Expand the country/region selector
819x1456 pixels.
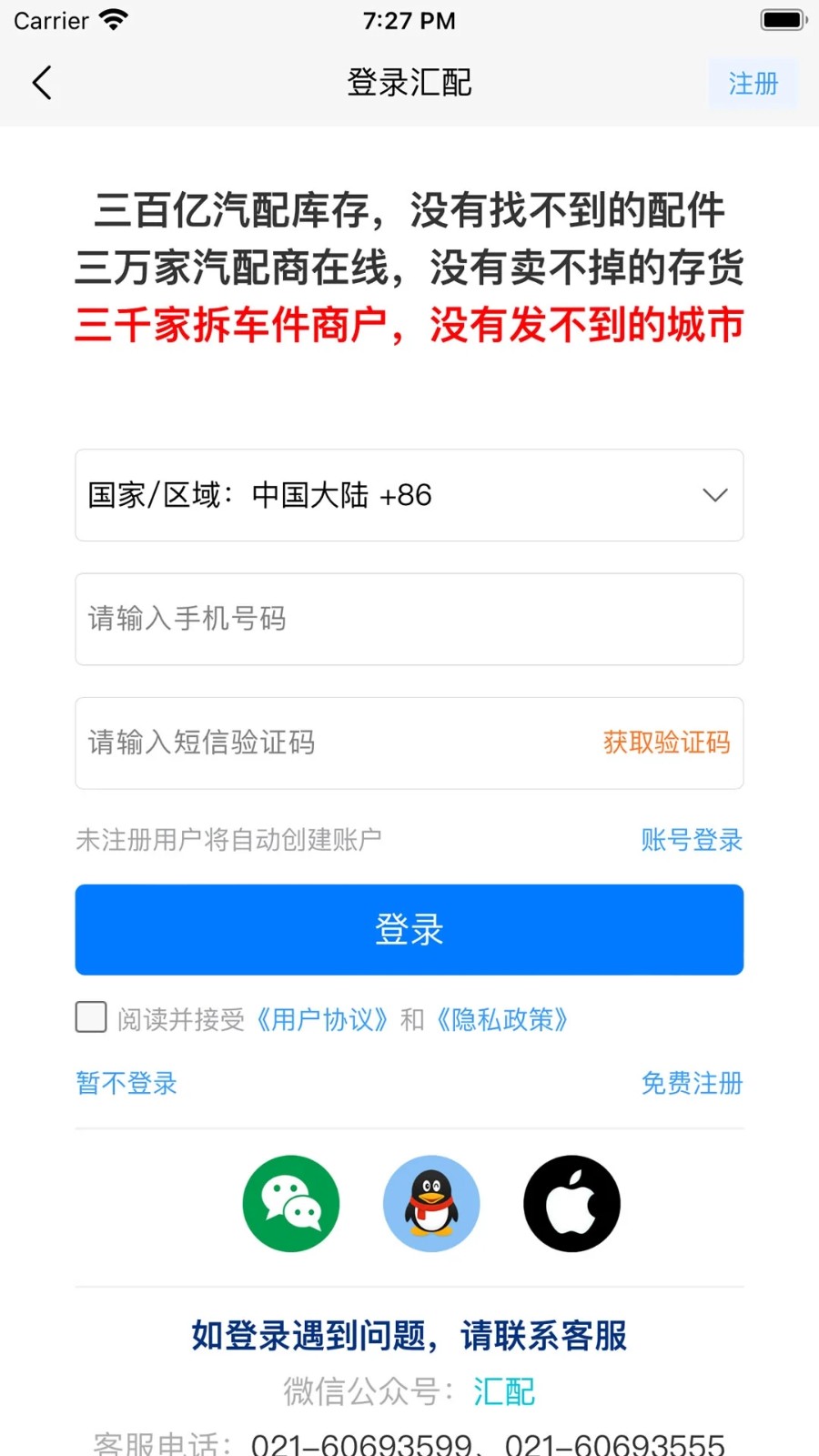[409, 496]
